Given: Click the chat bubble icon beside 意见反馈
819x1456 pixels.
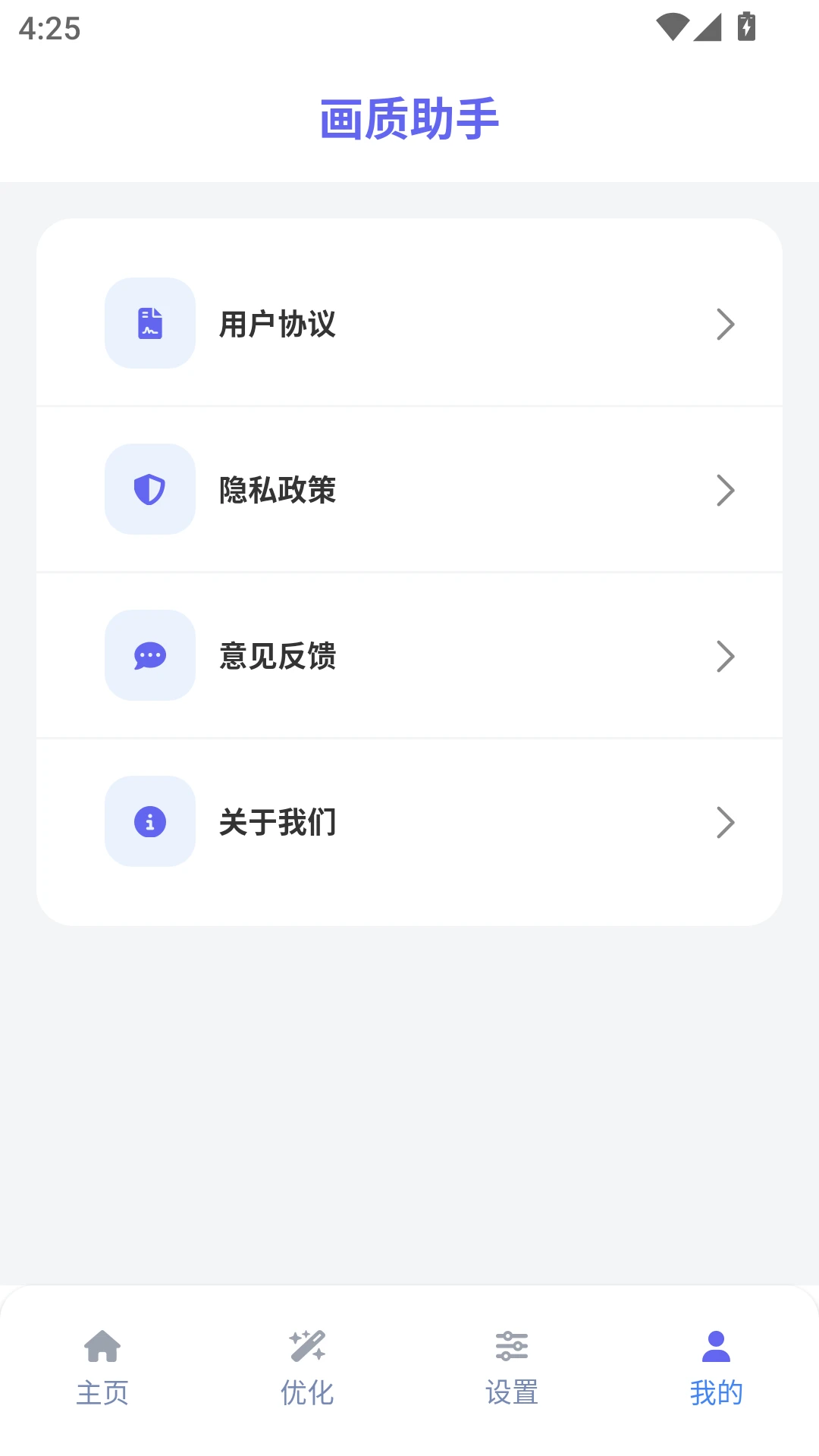Looking at the screenshot, I should pyautogui.click(x=150, y=656).
